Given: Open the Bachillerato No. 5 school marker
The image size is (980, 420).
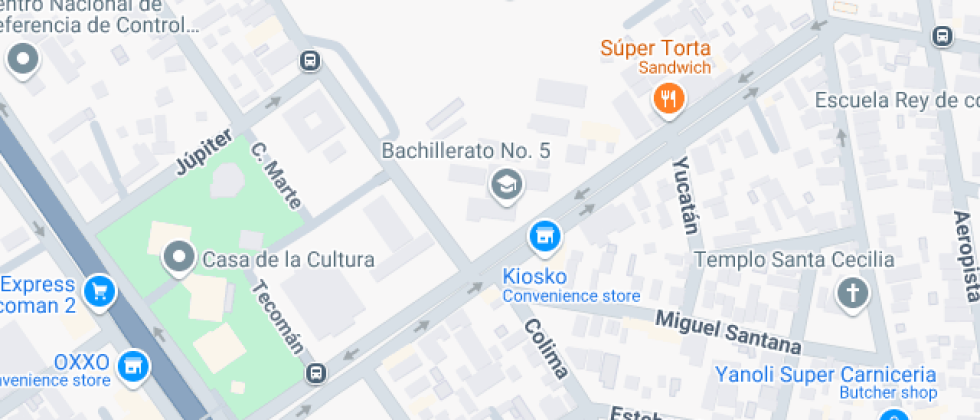Looking at the screenshot, I should point(506,184).
